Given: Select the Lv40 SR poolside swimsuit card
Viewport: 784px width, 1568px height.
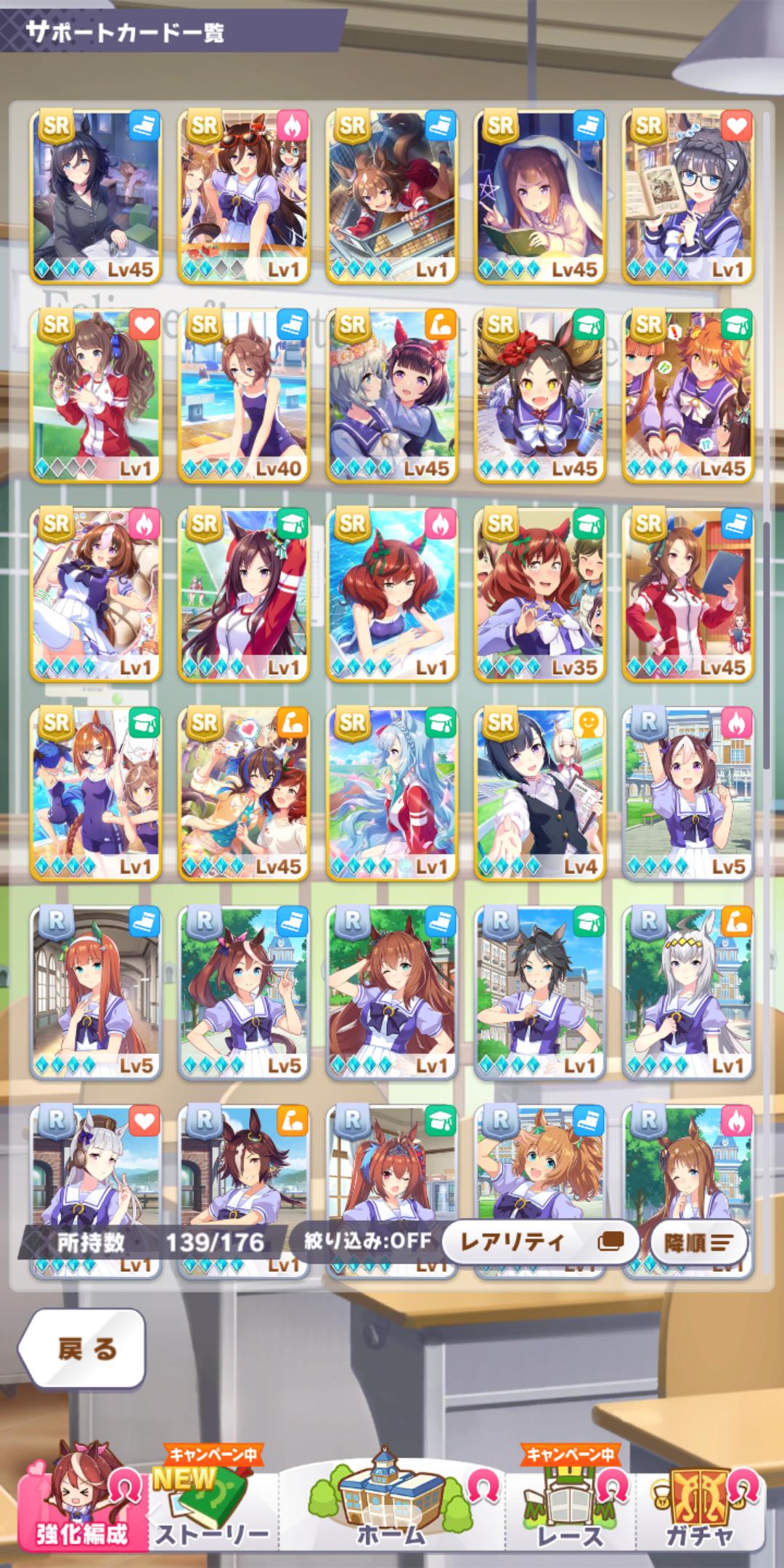Looking at the screenshot, I should pos(243,396).
